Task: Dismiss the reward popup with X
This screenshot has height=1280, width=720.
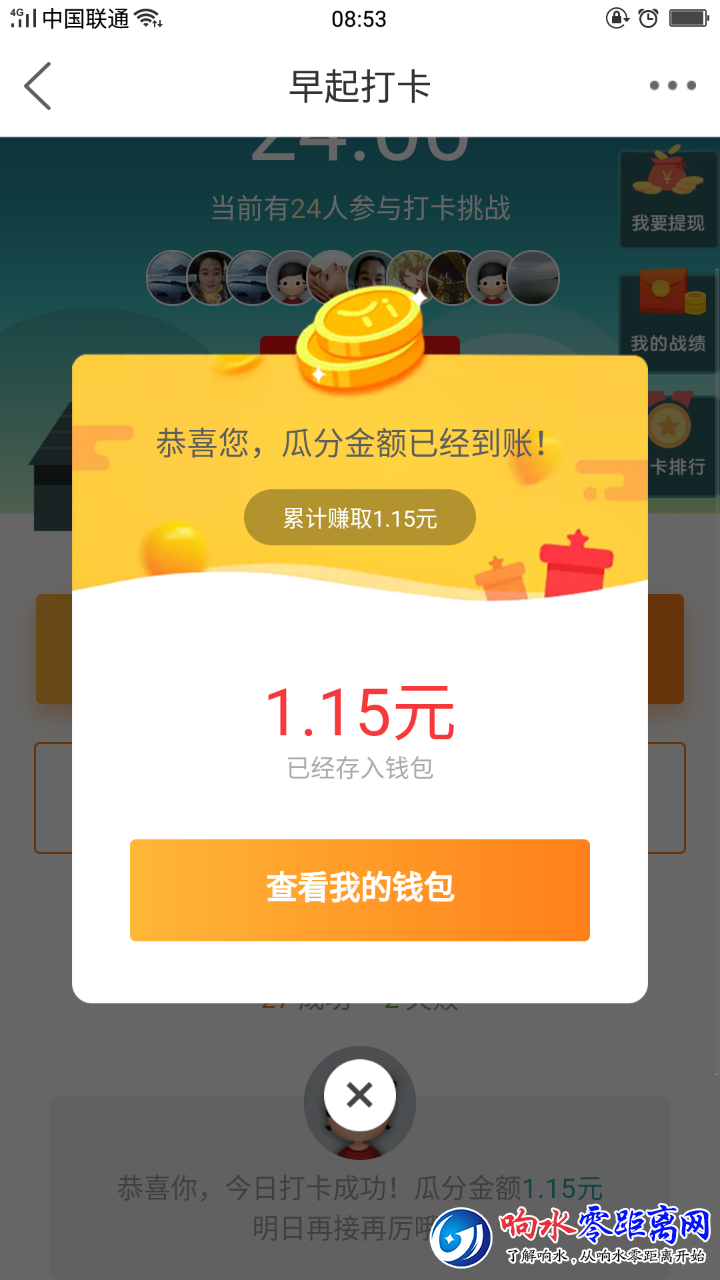Action: 359,1095
